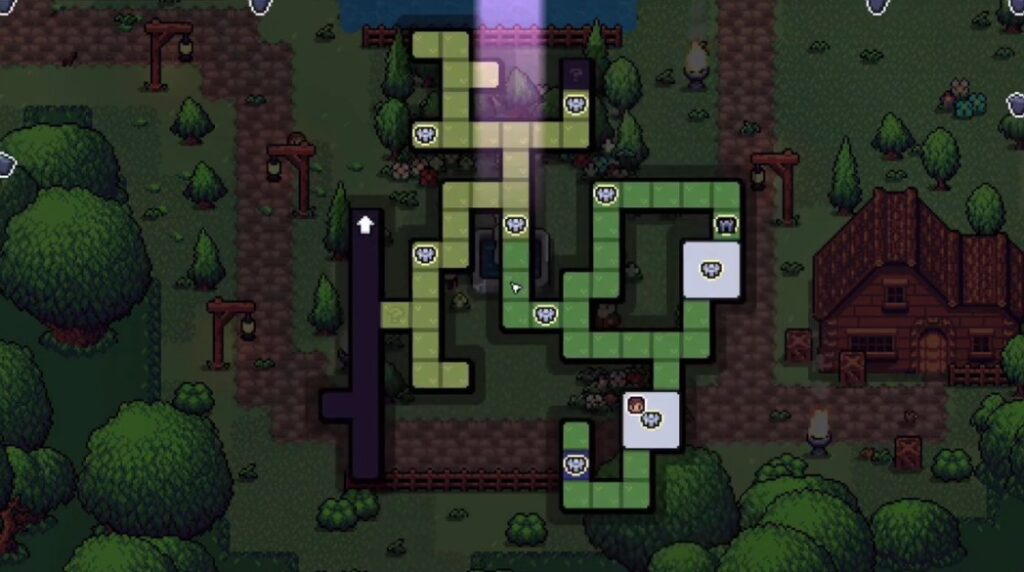This screenshot has width=1024, height=572.
Task: Select the large white room below the gate icon
Action: tap(711, 270)
